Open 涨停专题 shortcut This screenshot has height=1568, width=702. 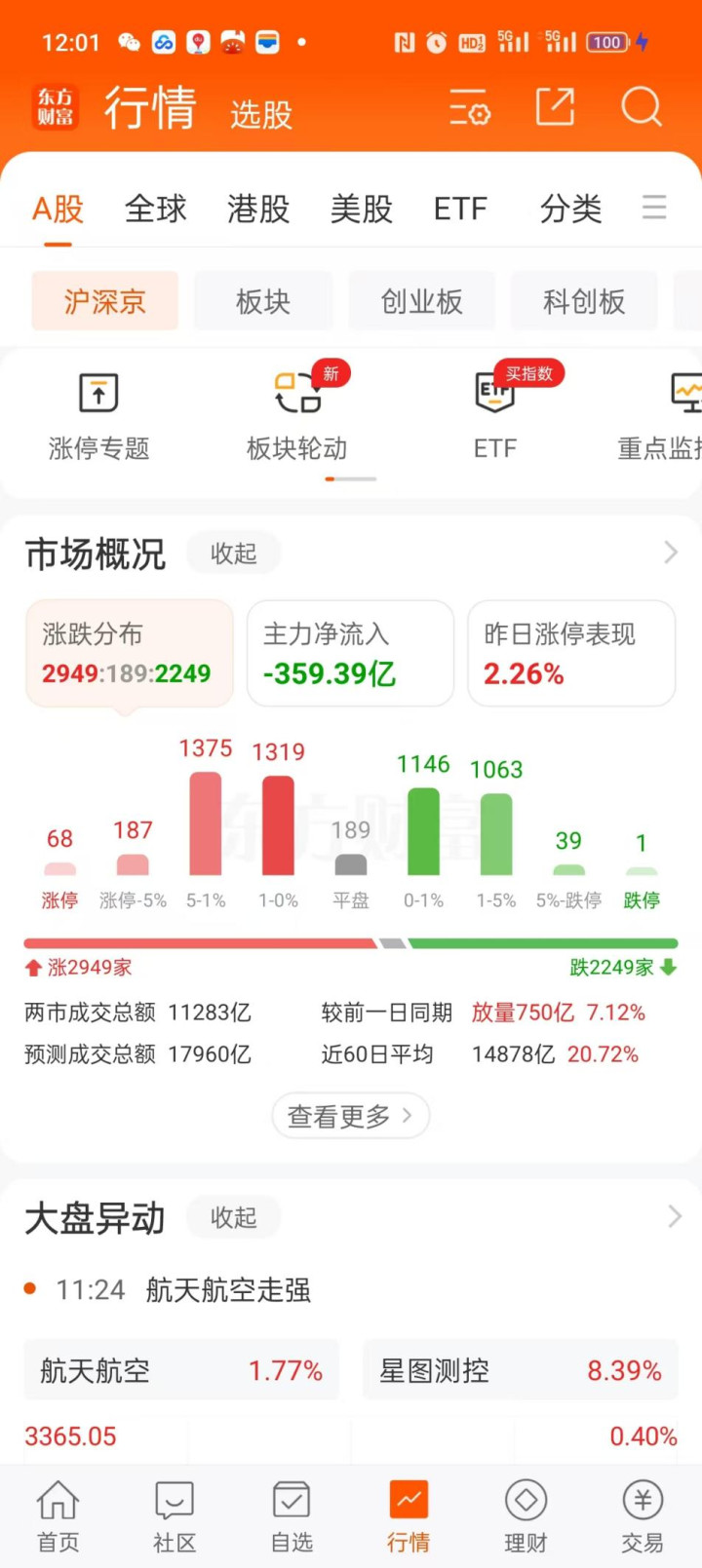98,417
